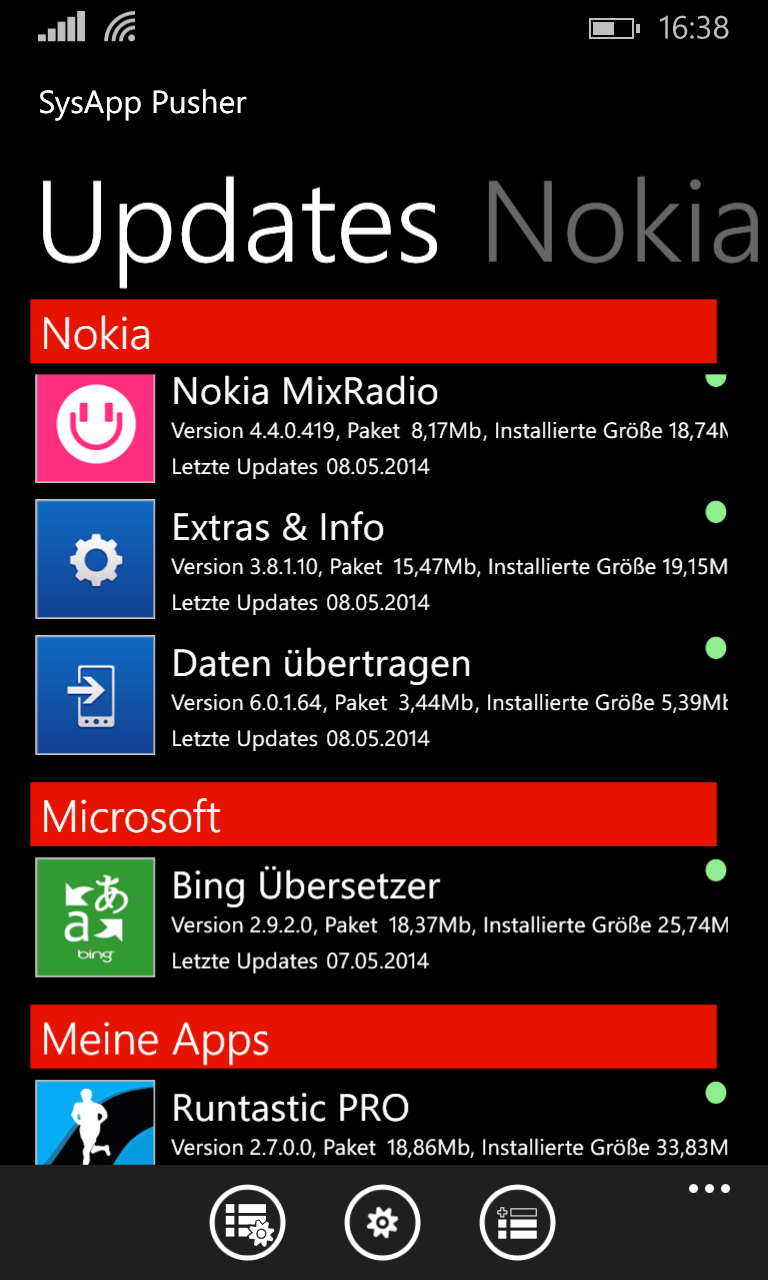768x1280 pixels.
Task: Switch to the Nokia pivot tab
Action: (622, 222)
